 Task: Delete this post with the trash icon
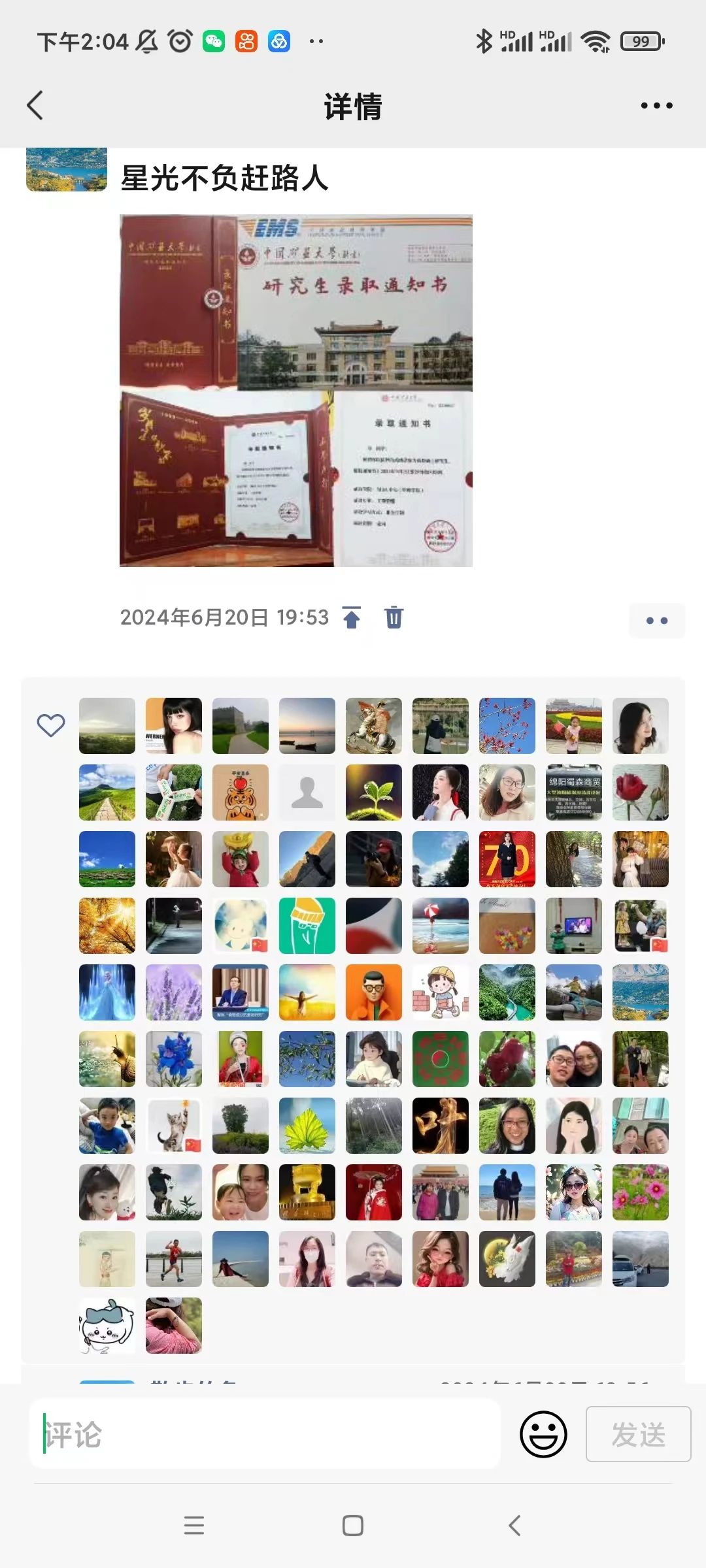point(394,617)
